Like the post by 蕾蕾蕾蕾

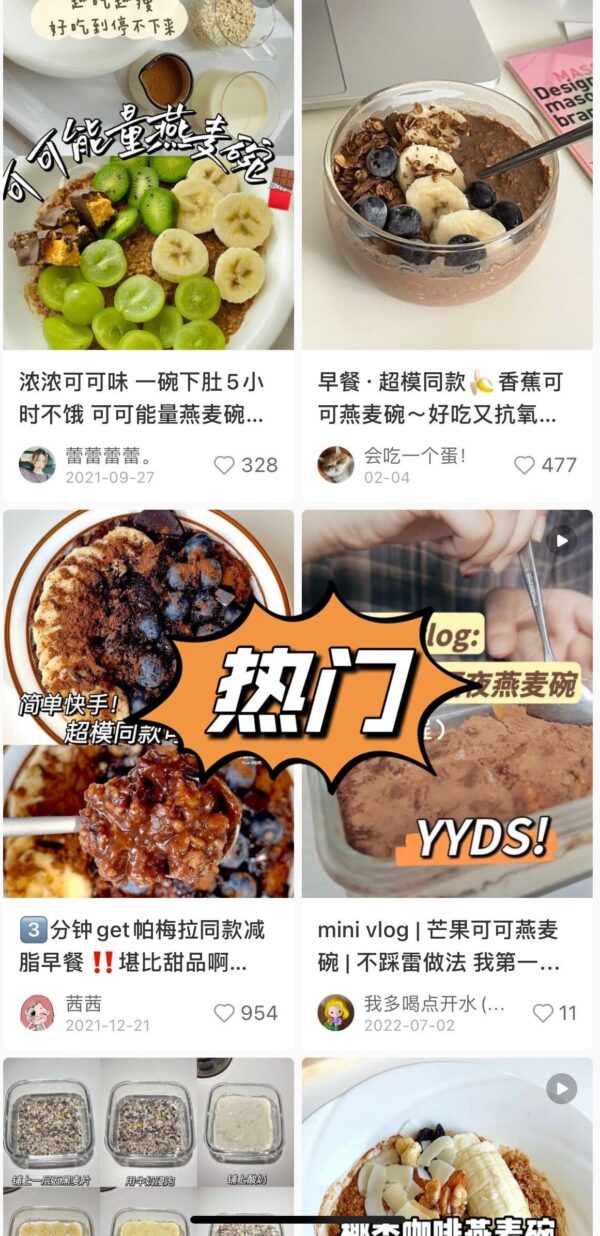coord(225,465)
